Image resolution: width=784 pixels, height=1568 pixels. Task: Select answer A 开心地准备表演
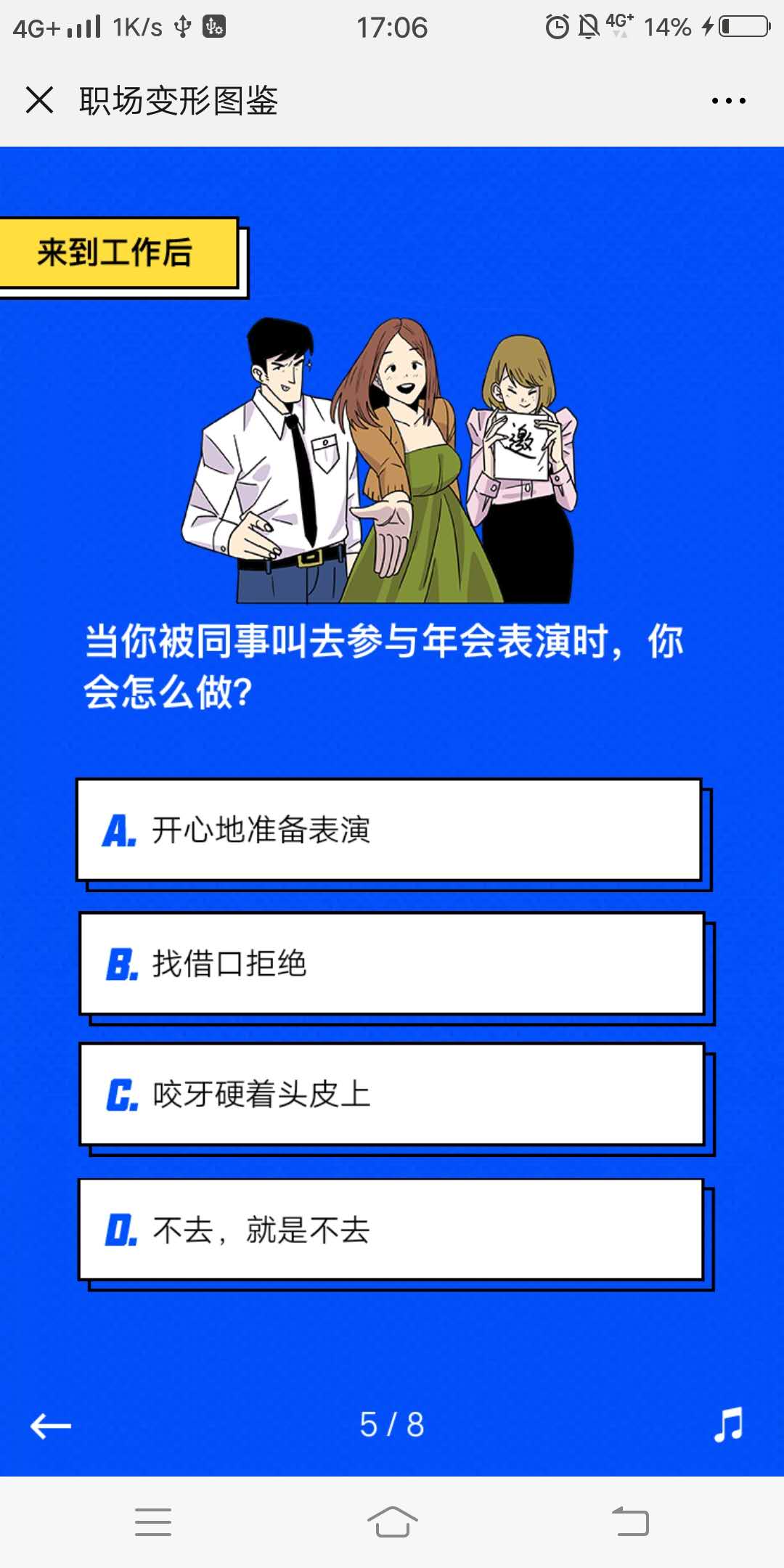(x=389, y=830)
